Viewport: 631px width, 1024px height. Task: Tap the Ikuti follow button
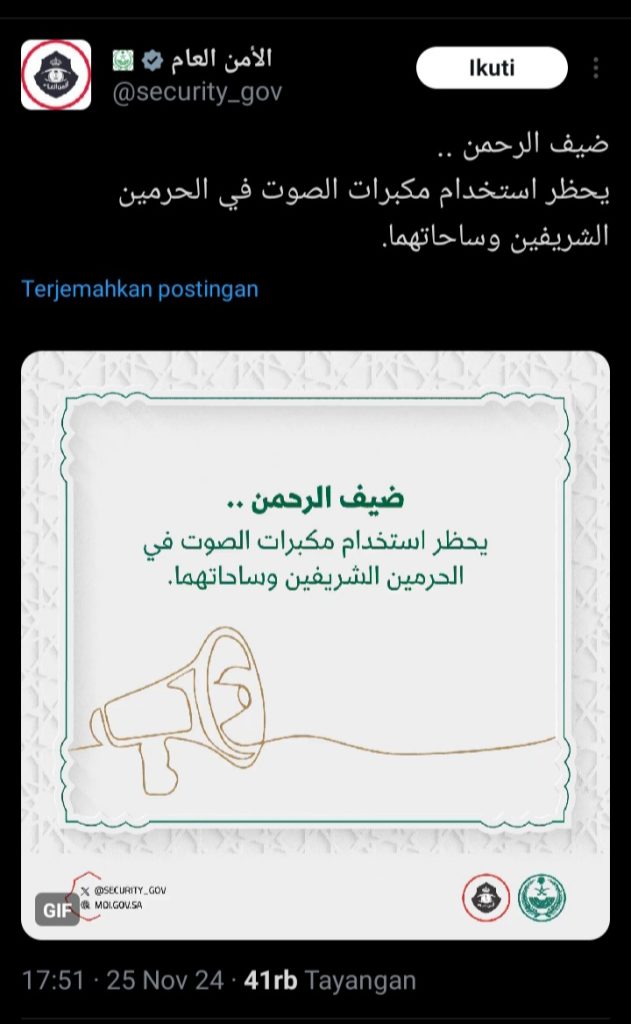492,68
